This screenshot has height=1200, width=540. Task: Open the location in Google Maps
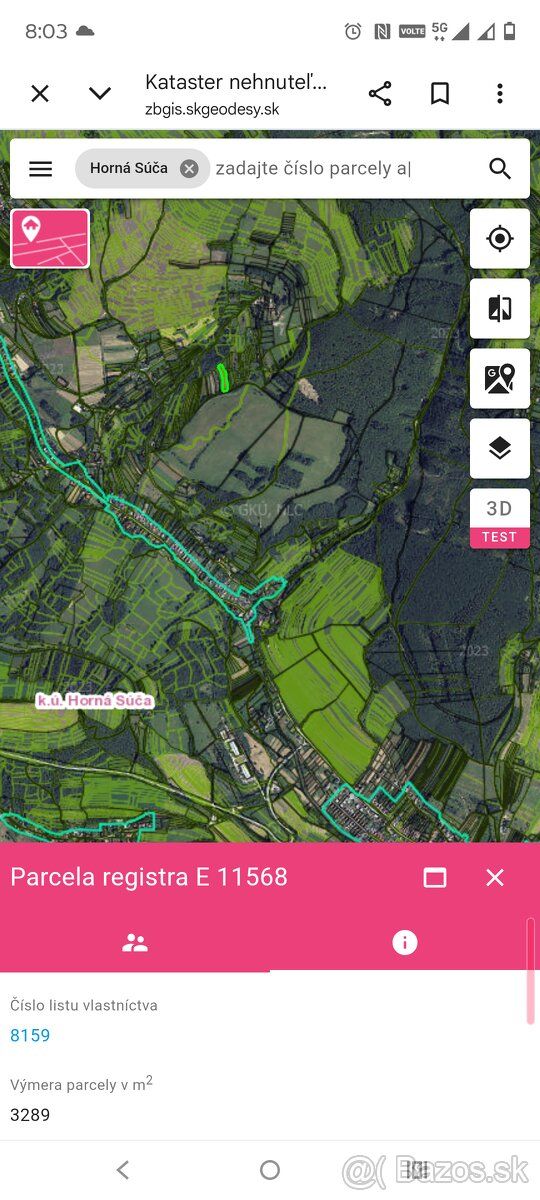(x=500, y=378)
